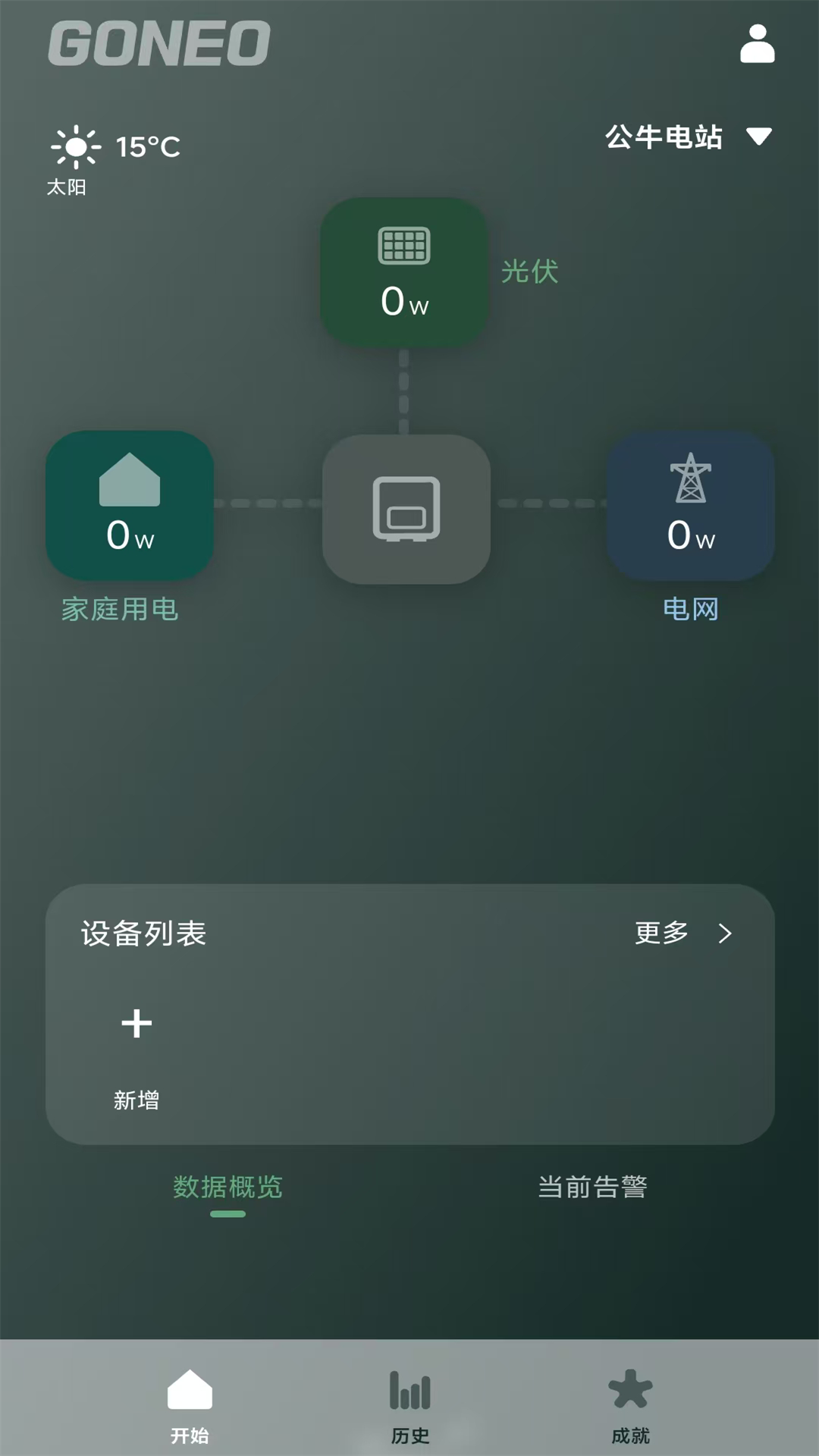Open the user profile icon
Image resolution: width=819 pixels, height=1456 pixels.
(757, 43)
